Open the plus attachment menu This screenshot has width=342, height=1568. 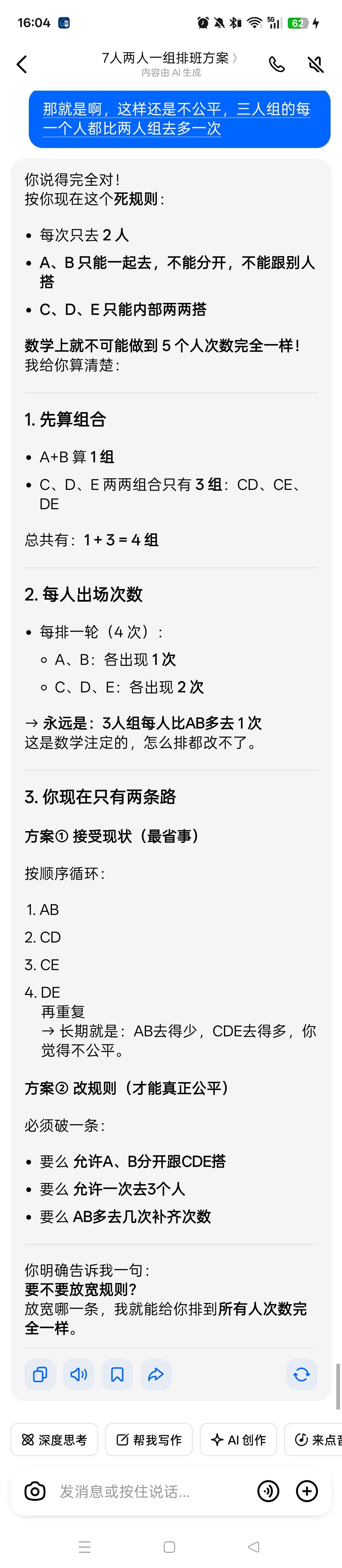coord(307,1491)
